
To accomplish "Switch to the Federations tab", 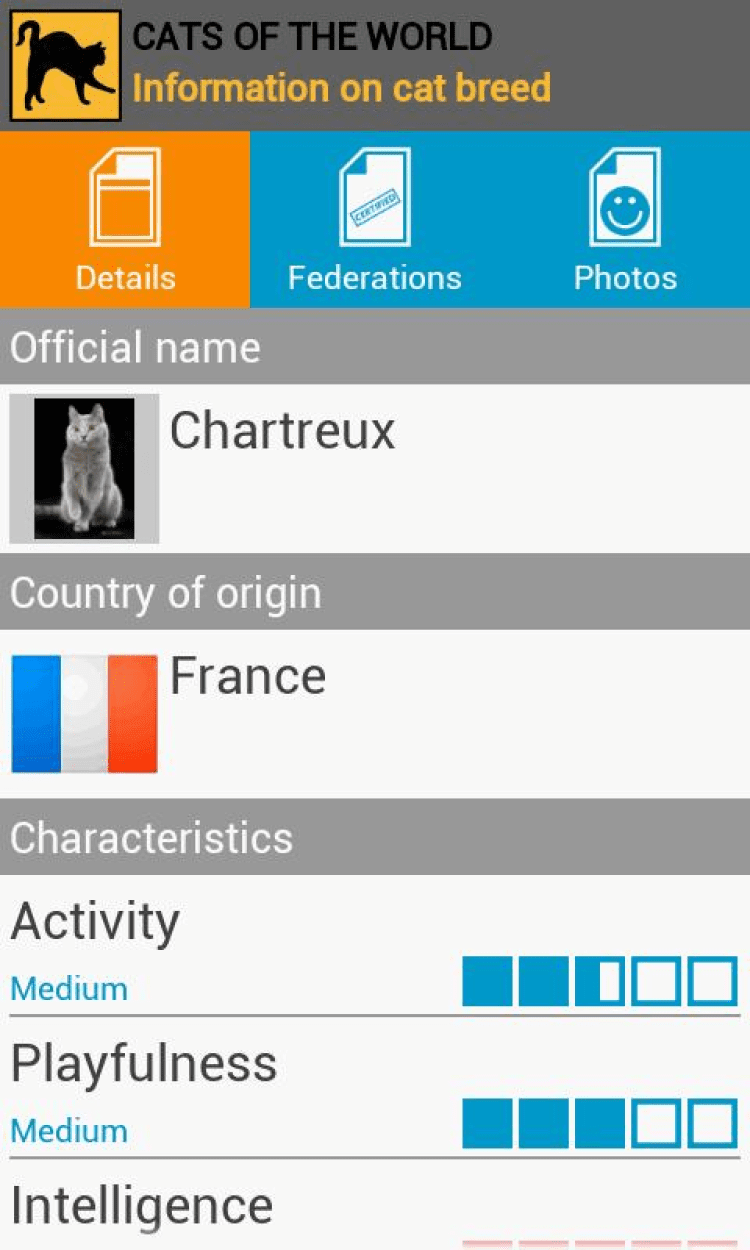I will (375, 220).
